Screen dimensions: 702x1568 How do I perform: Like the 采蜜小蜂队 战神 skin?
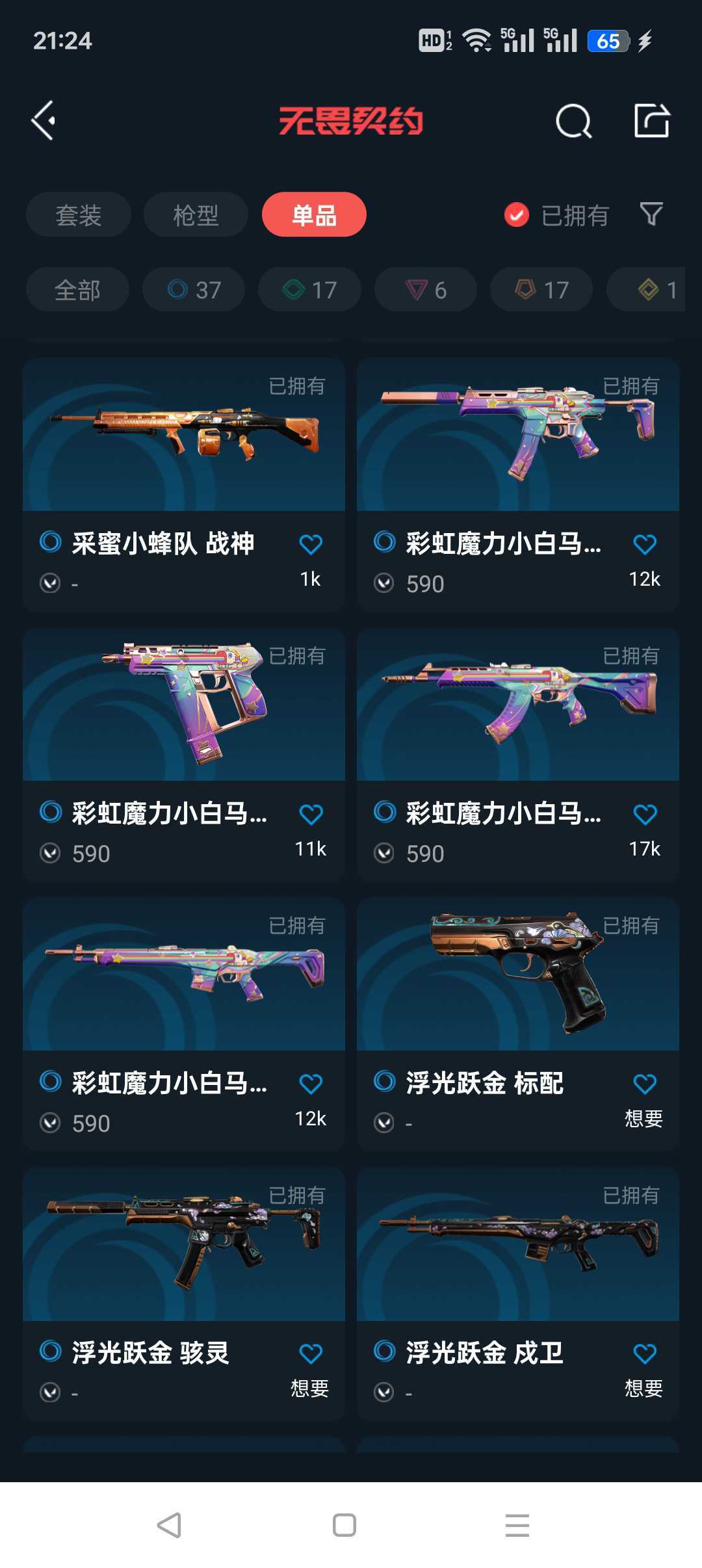coord(311,544)
